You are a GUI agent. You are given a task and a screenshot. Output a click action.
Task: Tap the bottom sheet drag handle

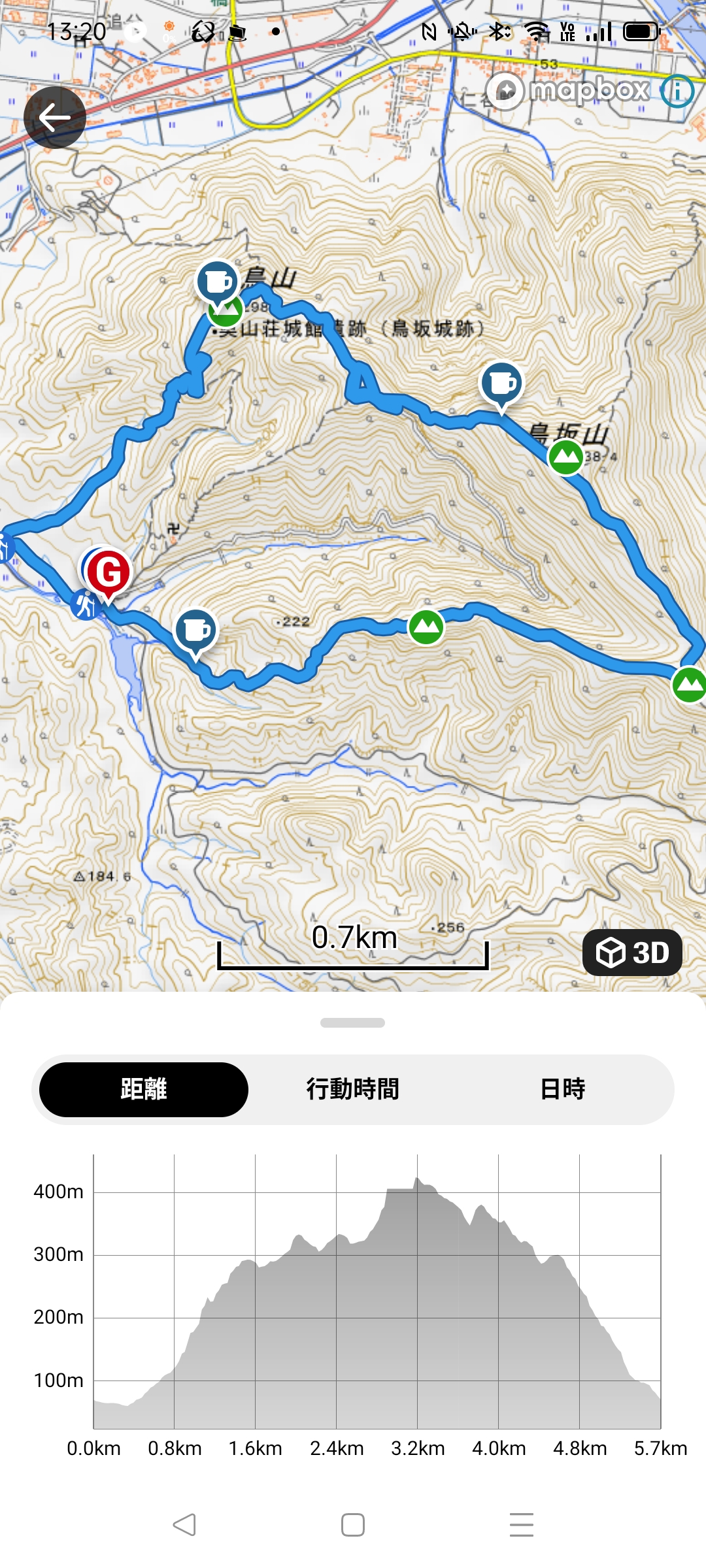pos(353,1022)
